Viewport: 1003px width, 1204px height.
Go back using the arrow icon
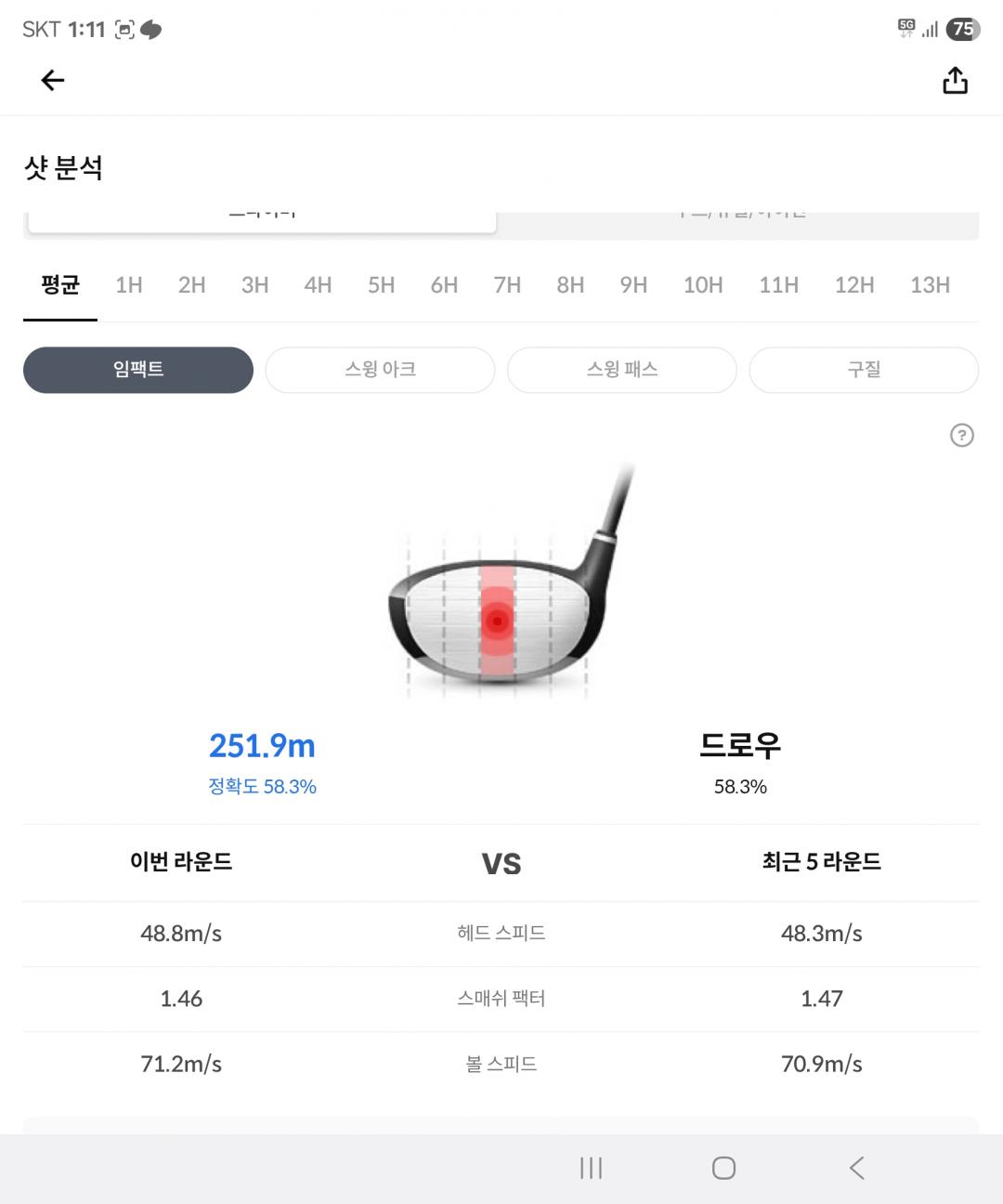coord(53,81)
